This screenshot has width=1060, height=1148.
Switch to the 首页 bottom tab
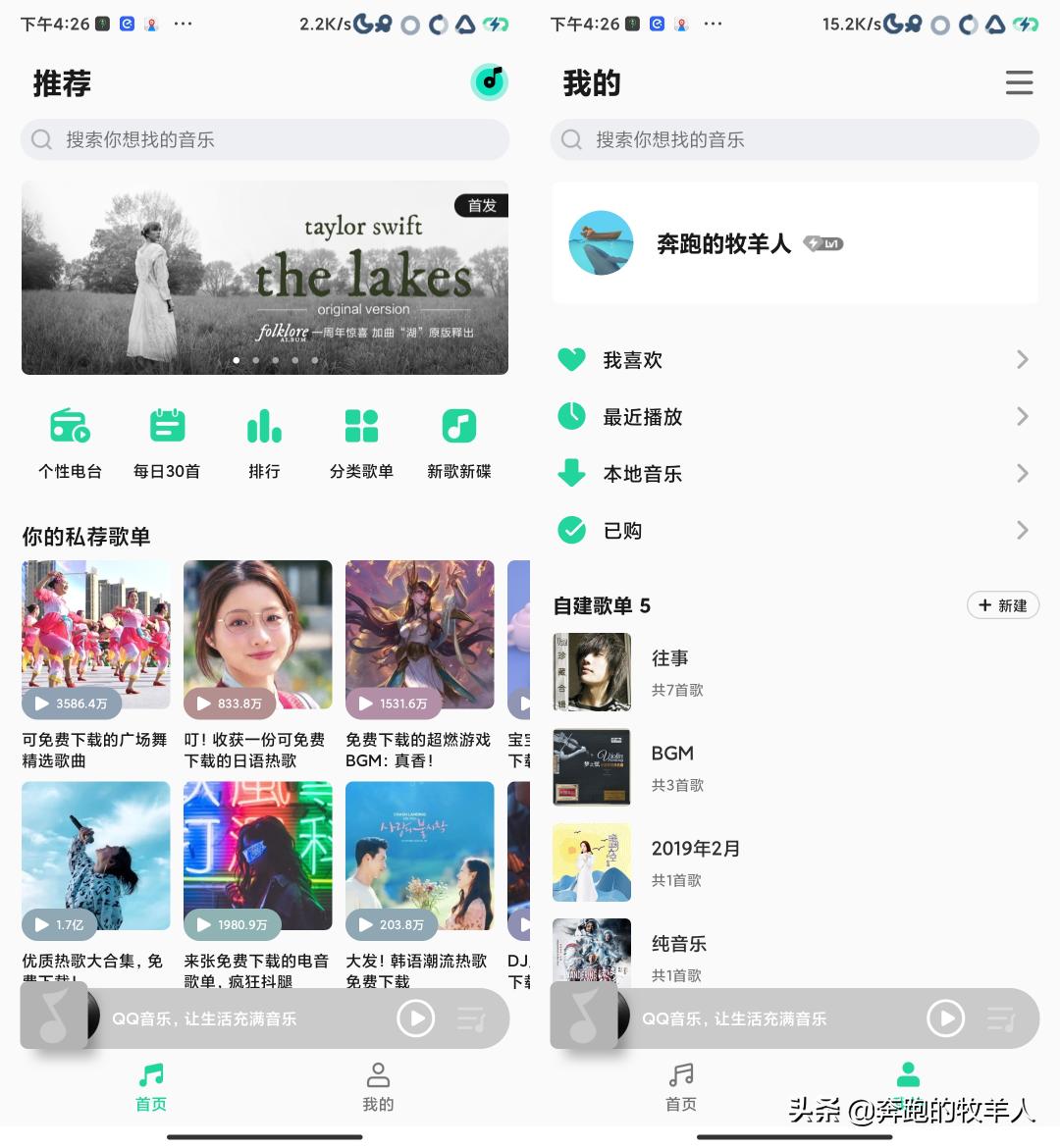click(x=150, y=1084)
